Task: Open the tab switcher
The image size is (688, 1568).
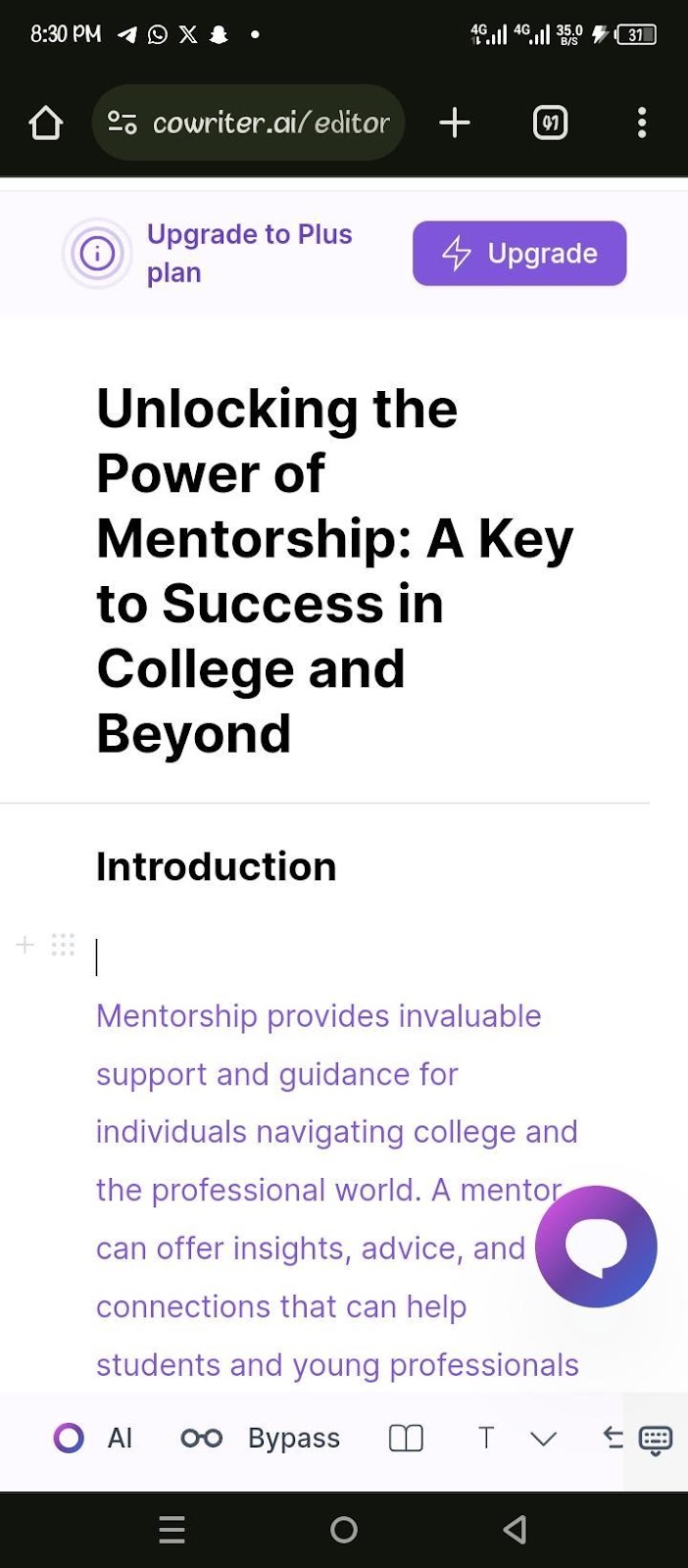Action: 550,122
